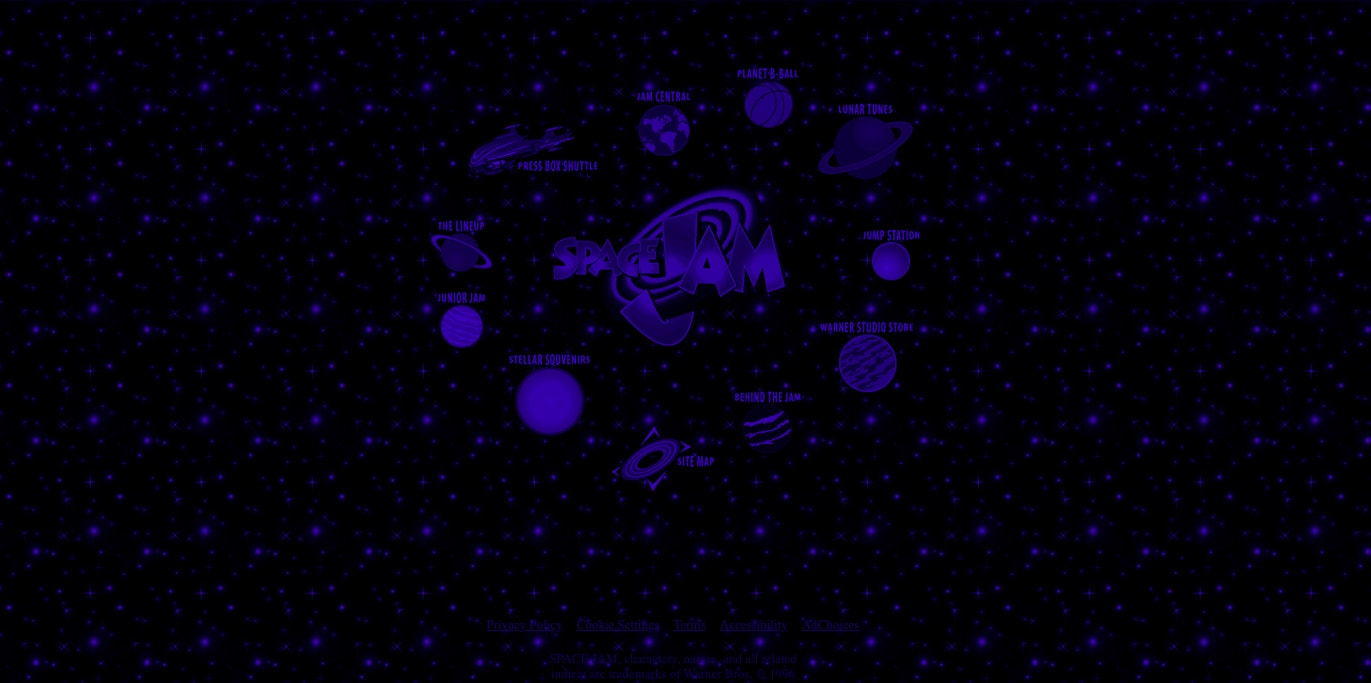Open Lunar Tunes ringed planet
1371x683 pixels.
[865, 147]
